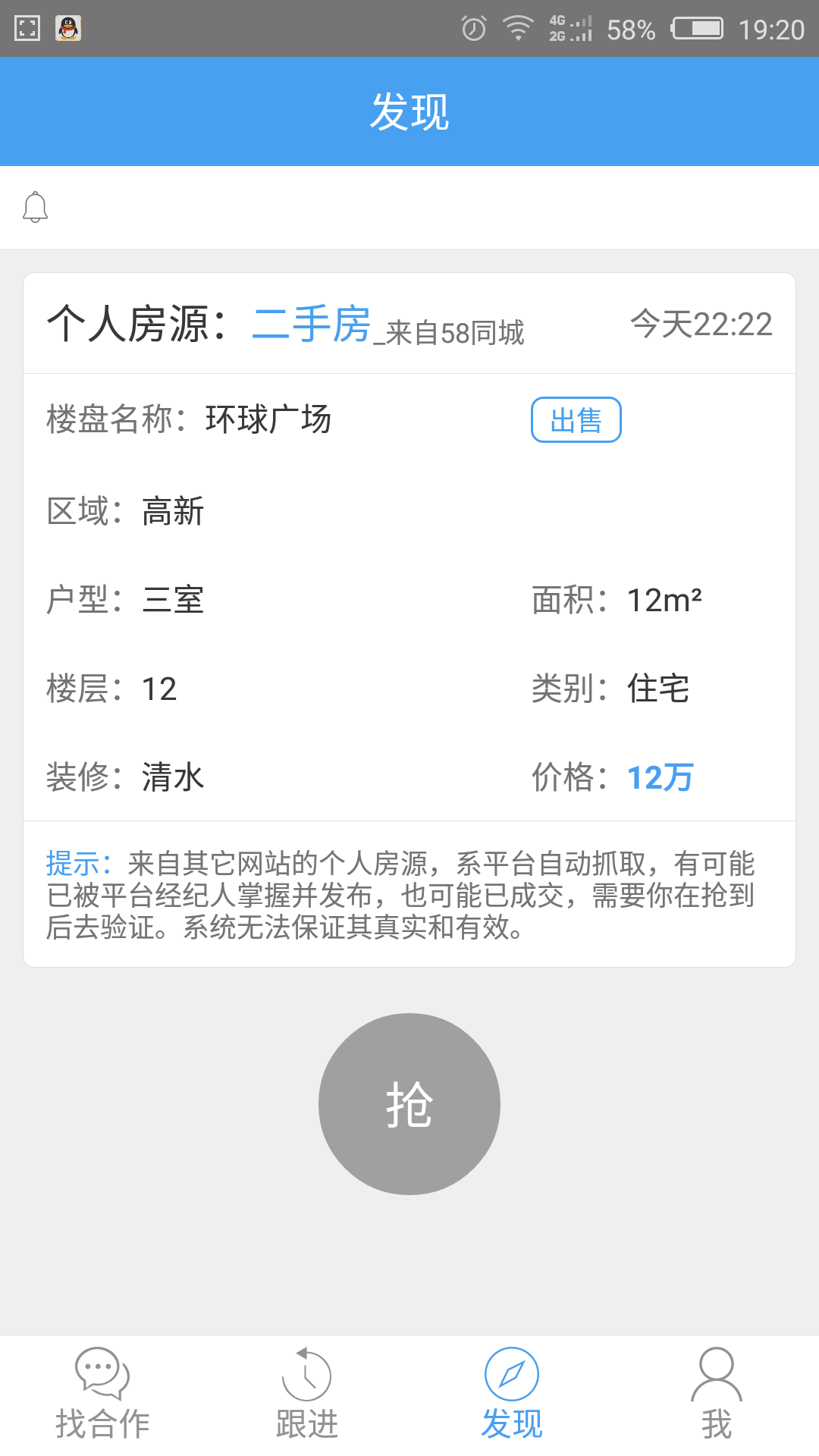This screenshot has height=1456, width=819.
Task: Open the 环球广场 listing card
Action: [x=409, y=599]
